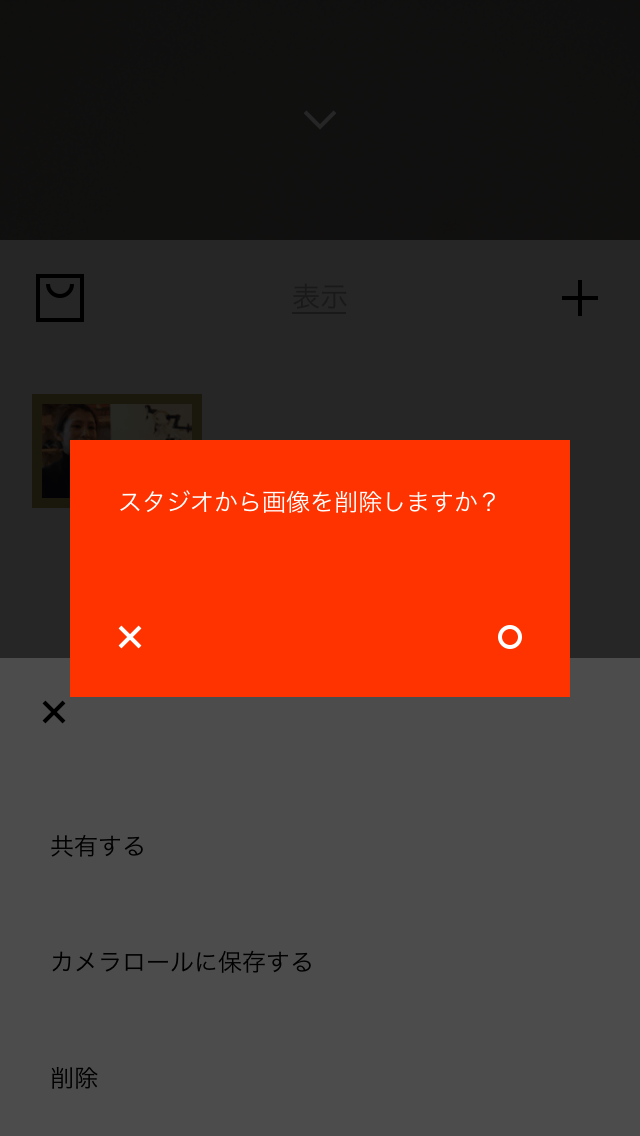Viewport: 640px width, 1136px height.
Task: Cancel deletion with the X button
Action: (130, 637)
